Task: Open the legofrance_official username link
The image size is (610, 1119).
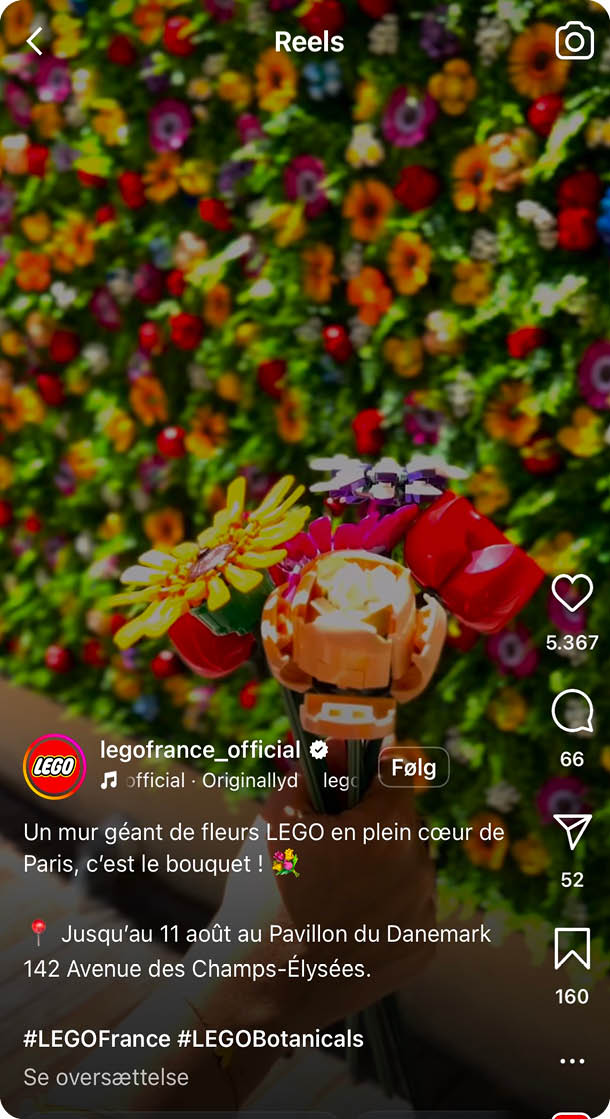Action: [200, 750]
